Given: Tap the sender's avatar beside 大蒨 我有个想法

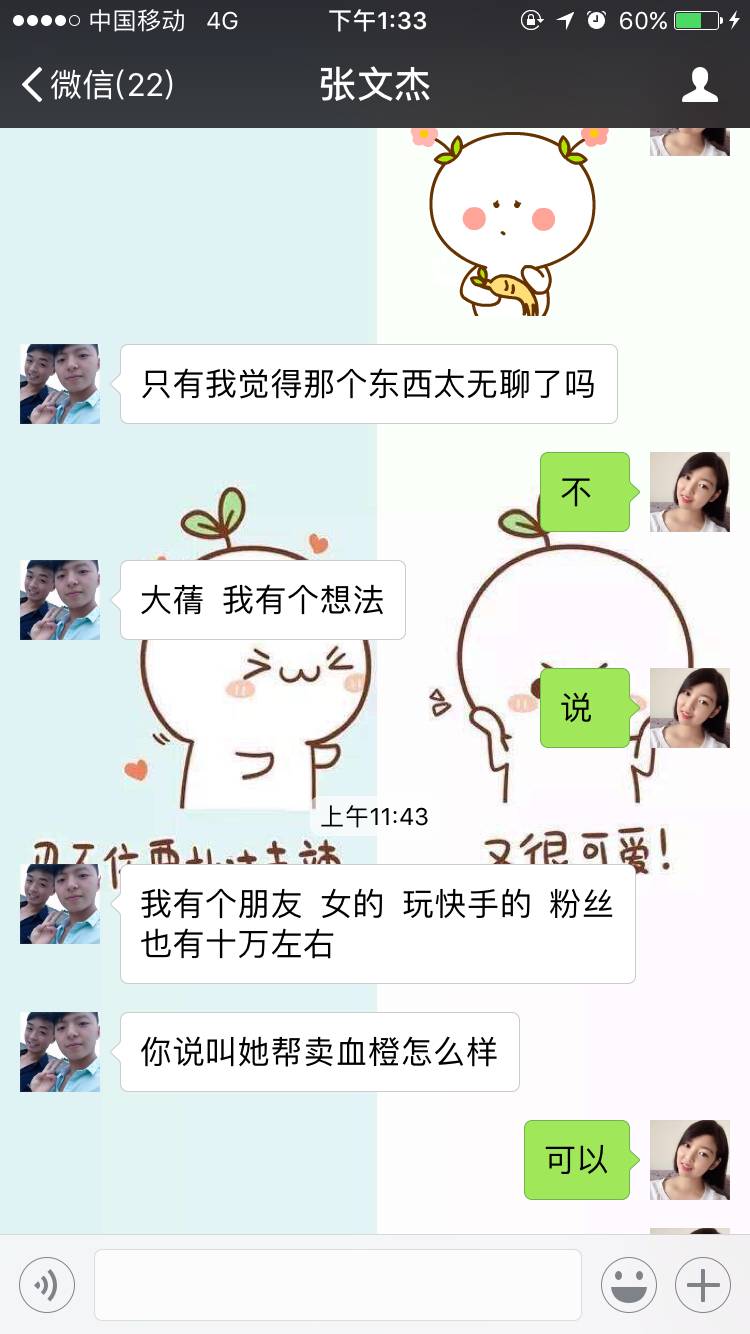Looking at the screenshot, I should [60, 600].
